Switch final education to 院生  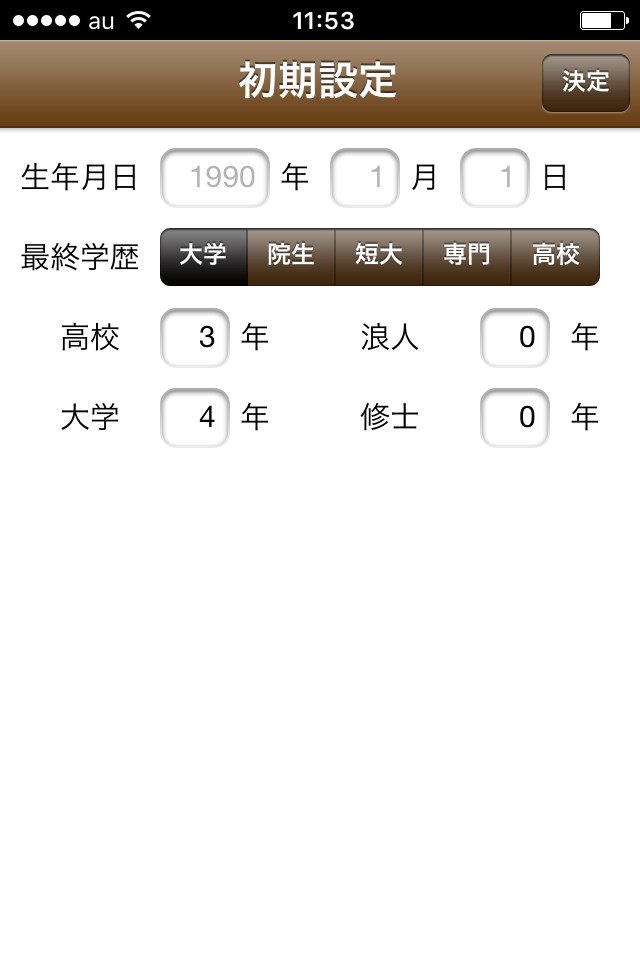coord(291,256)
